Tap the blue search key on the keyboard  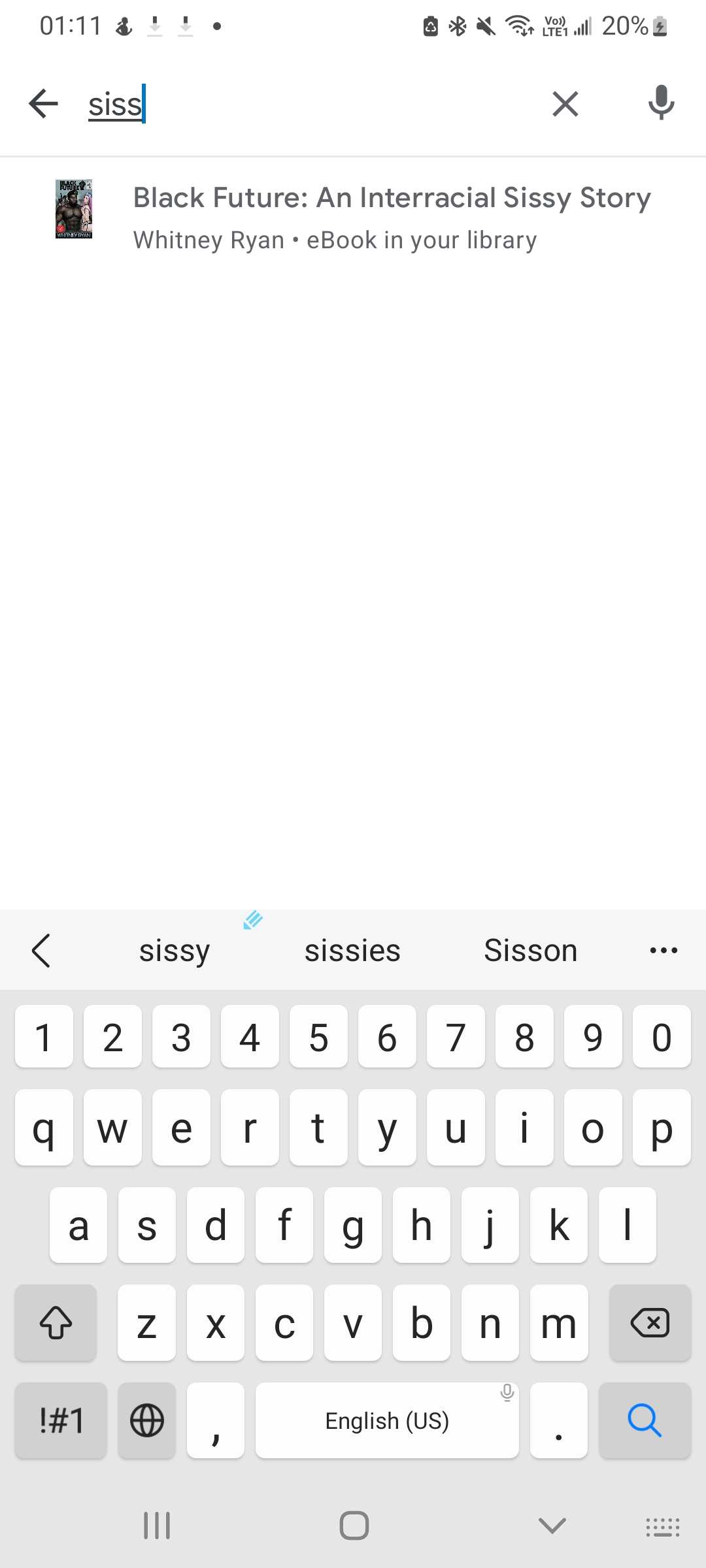[645, 1420]
